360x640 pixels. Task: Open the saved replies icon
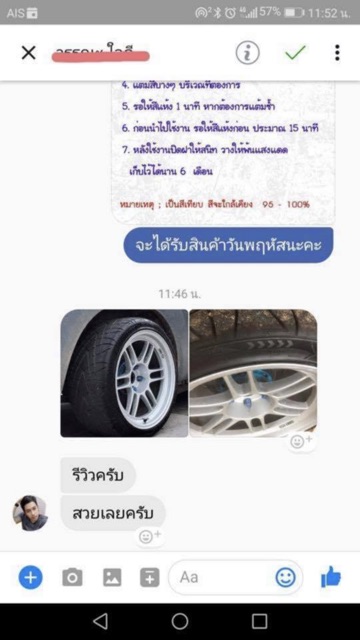point(150,577)
